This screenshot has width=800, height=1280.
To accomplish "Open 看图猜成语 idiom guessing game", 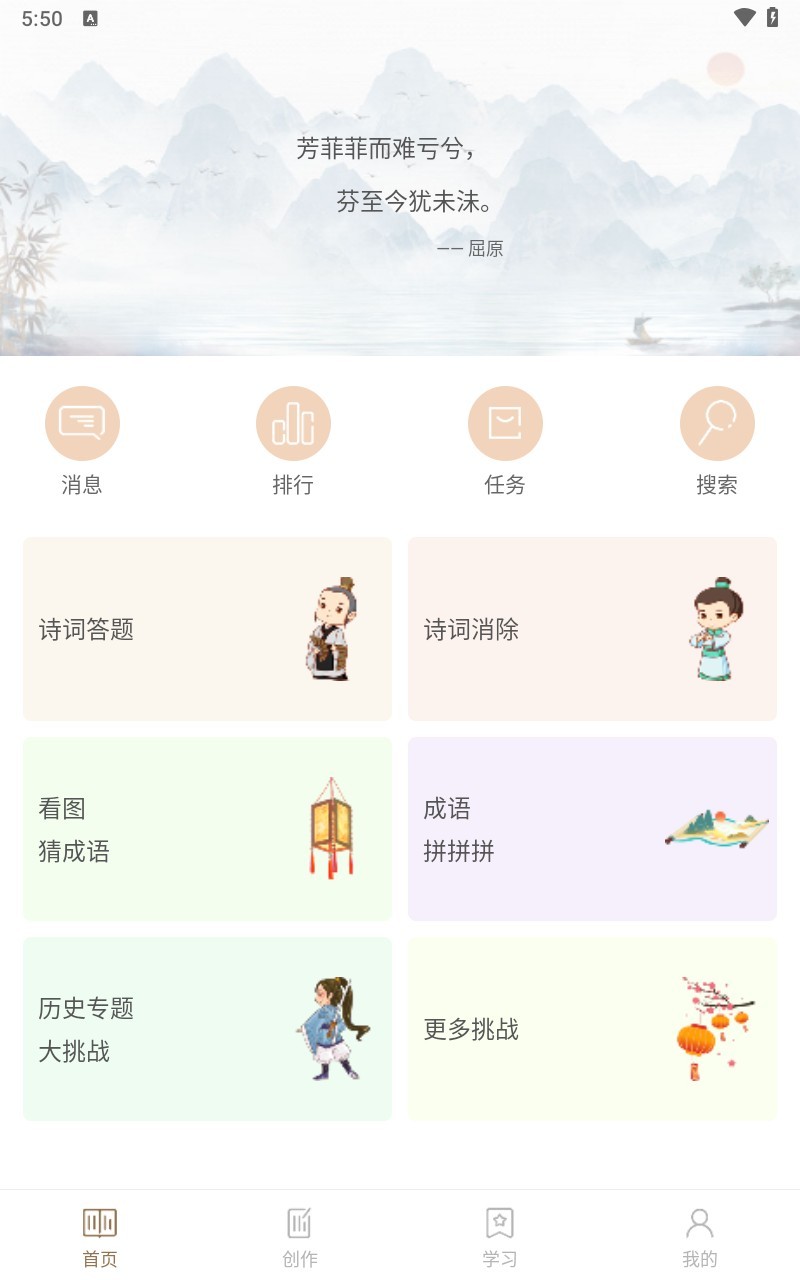I will click(x=207, y=828).
